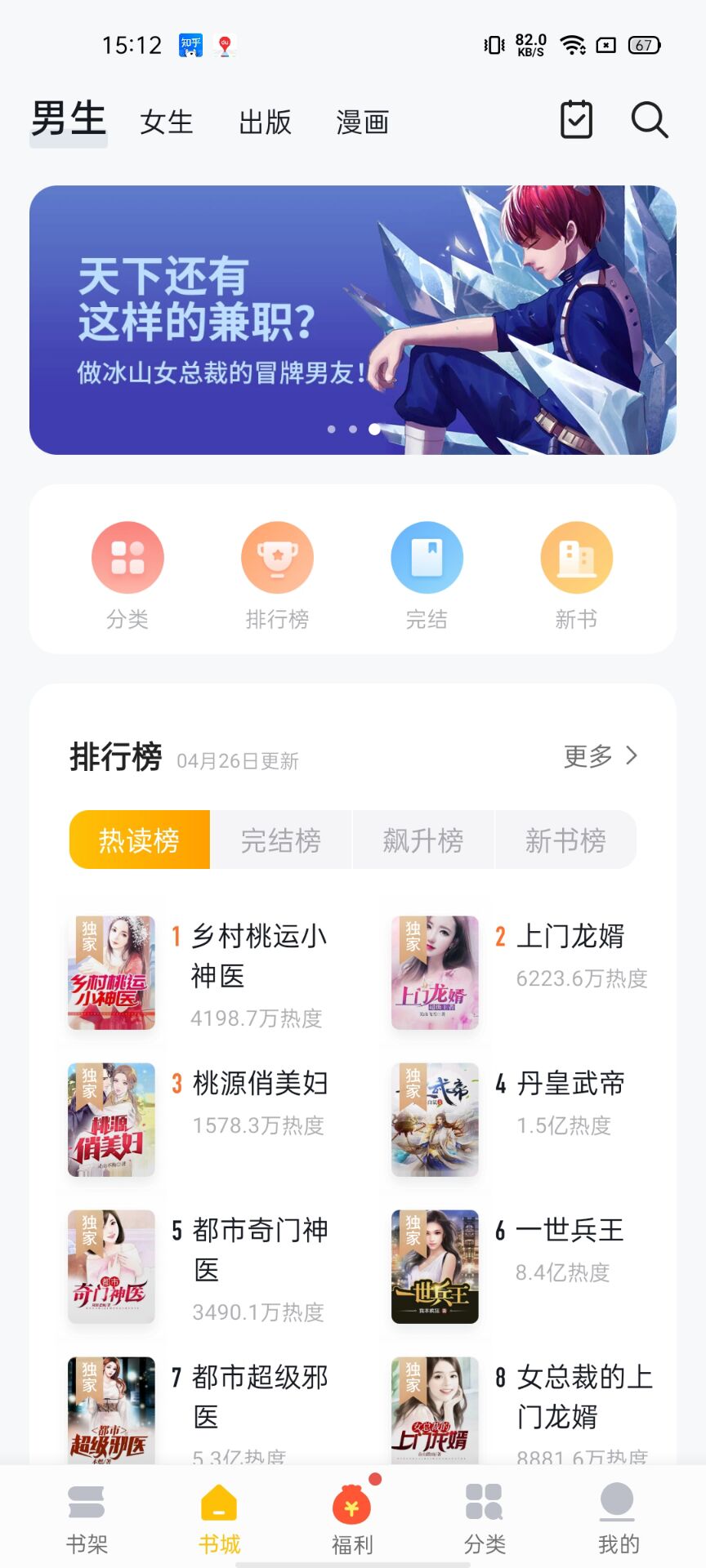
Task: Open the search icon
Action: 650,121
